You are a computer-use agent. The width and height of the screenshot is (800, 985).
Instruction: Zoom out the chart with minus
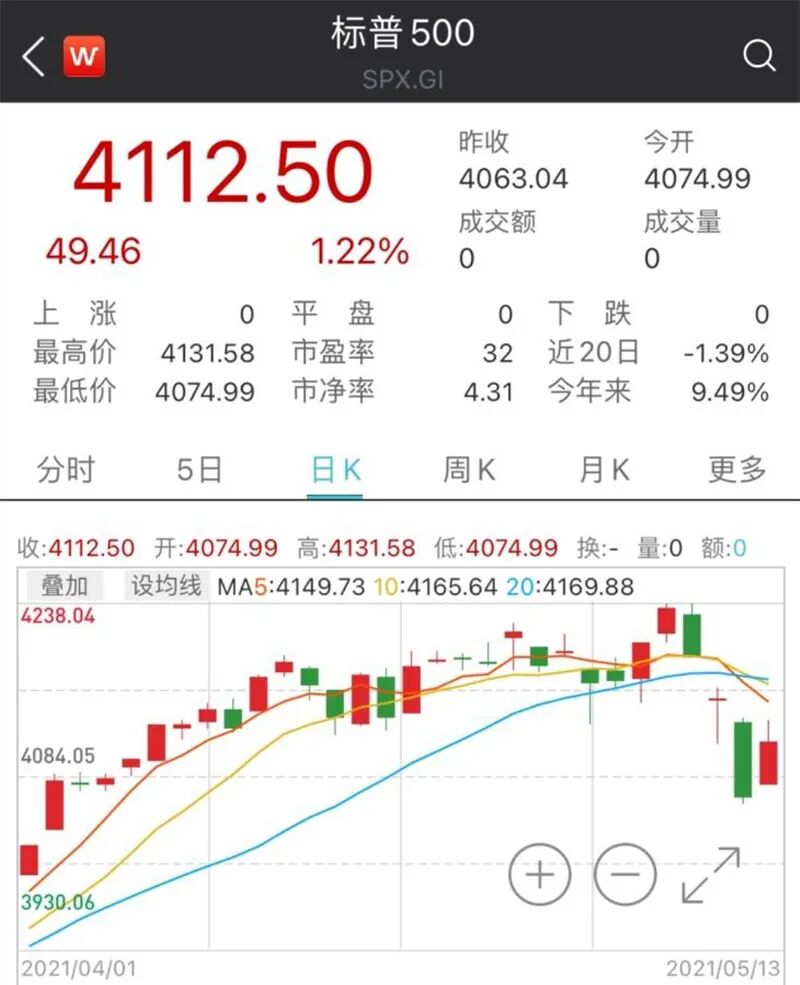tap(625, 875)
